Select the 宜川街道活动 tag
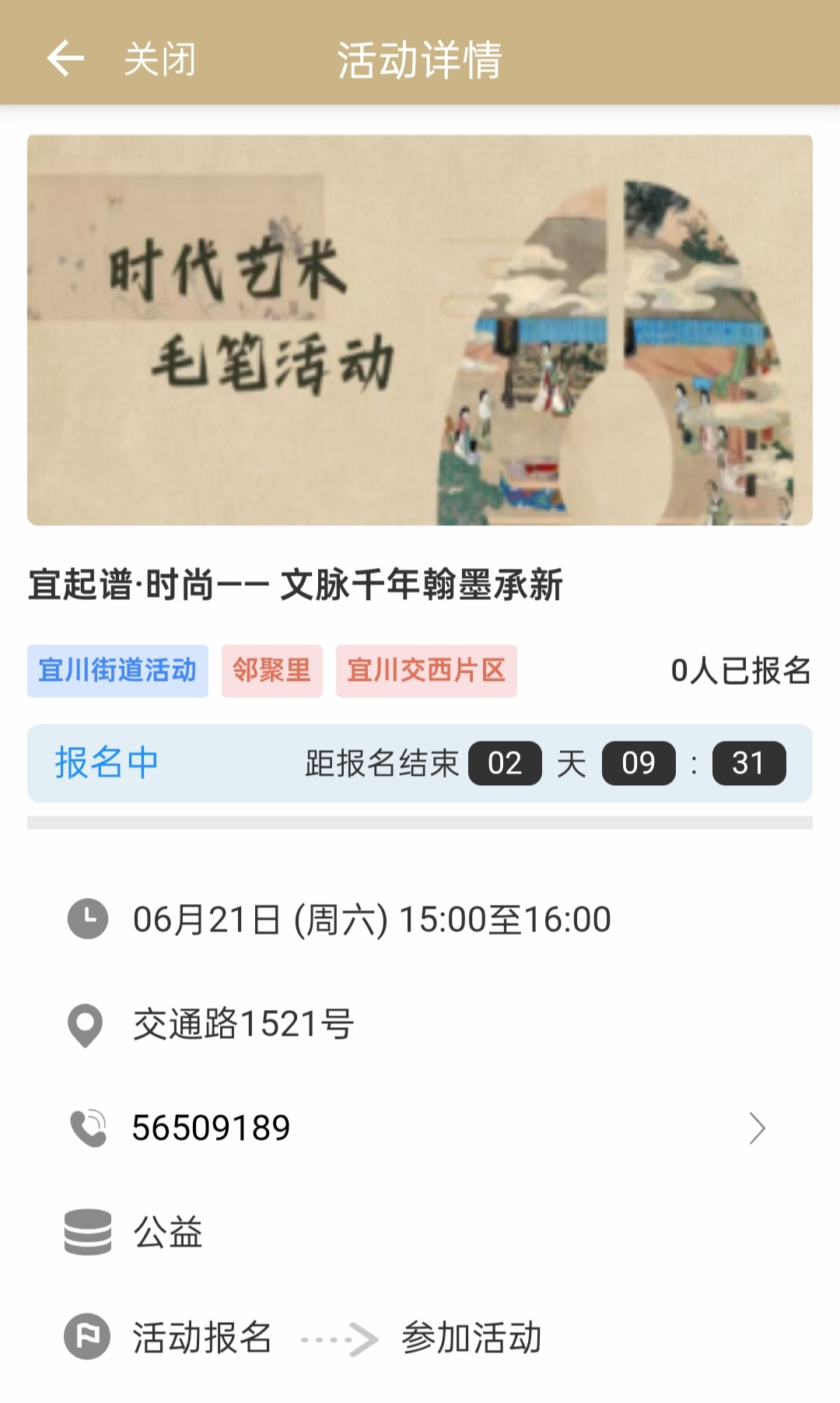The width and height of the screenshot is (840, 1403). tap(117, 671)
